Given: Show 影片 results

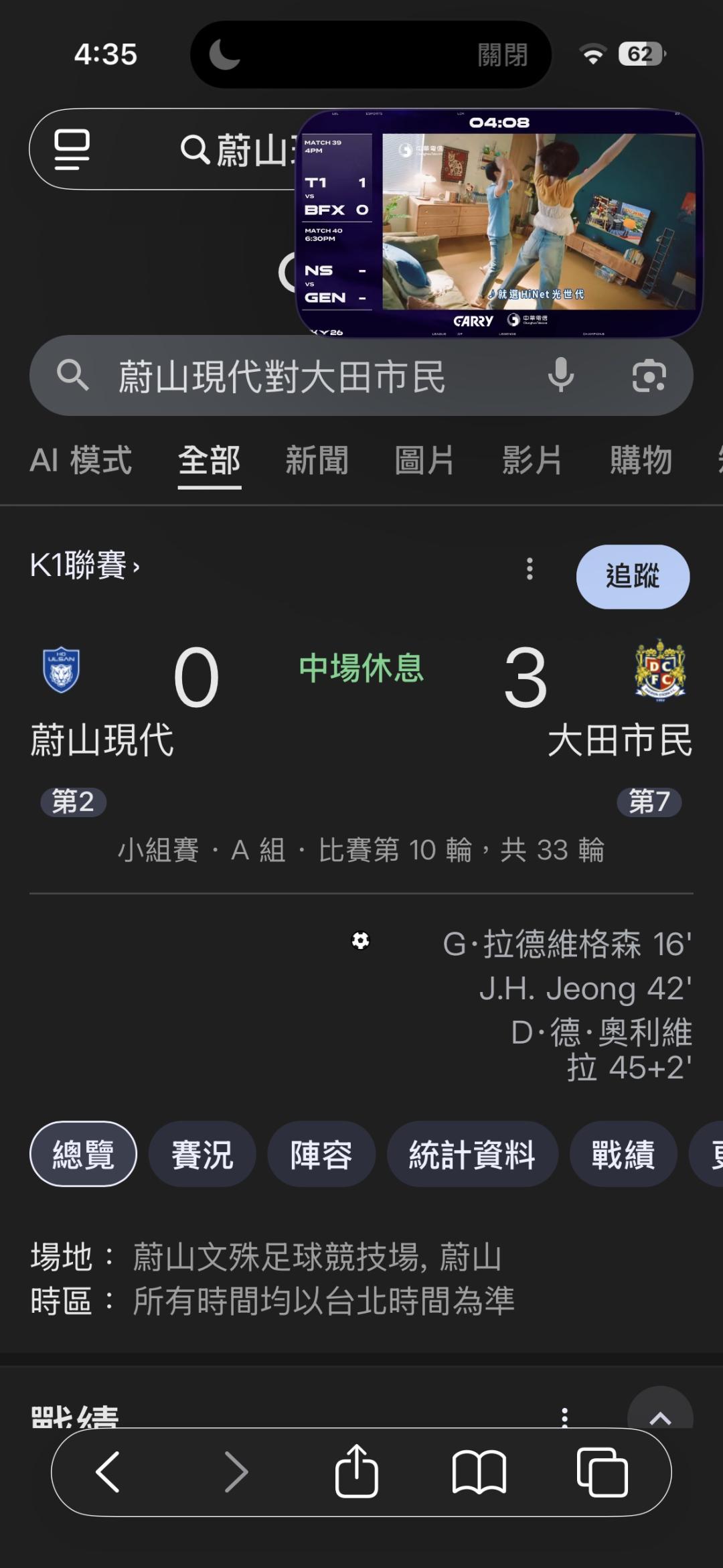Looking at the screenshot, I should [x=532, y=461].
